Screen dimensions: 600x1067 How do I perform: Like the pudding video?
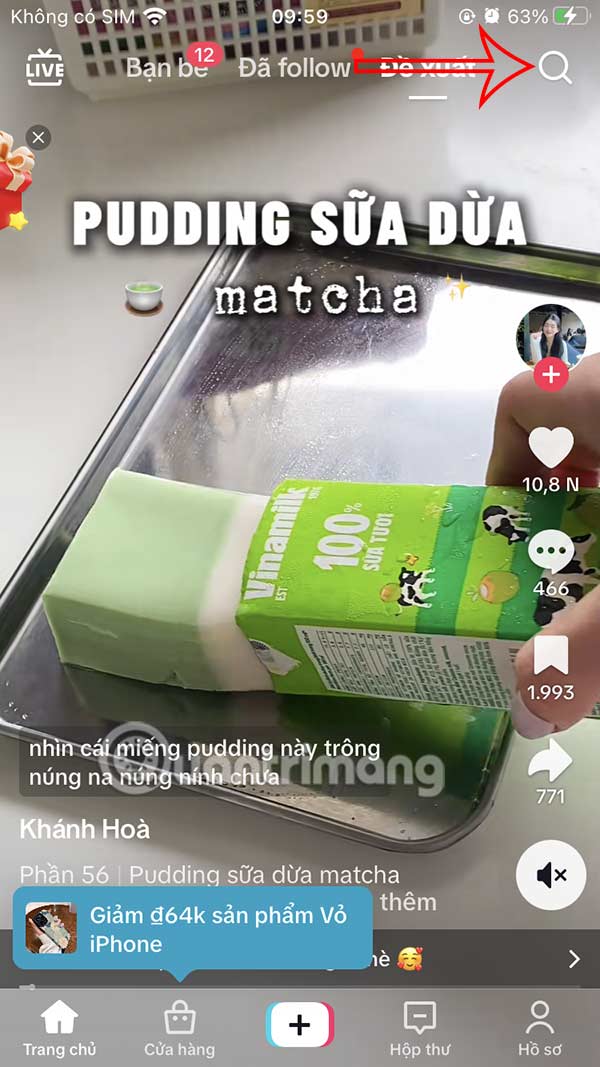click(x=551, y=448)
